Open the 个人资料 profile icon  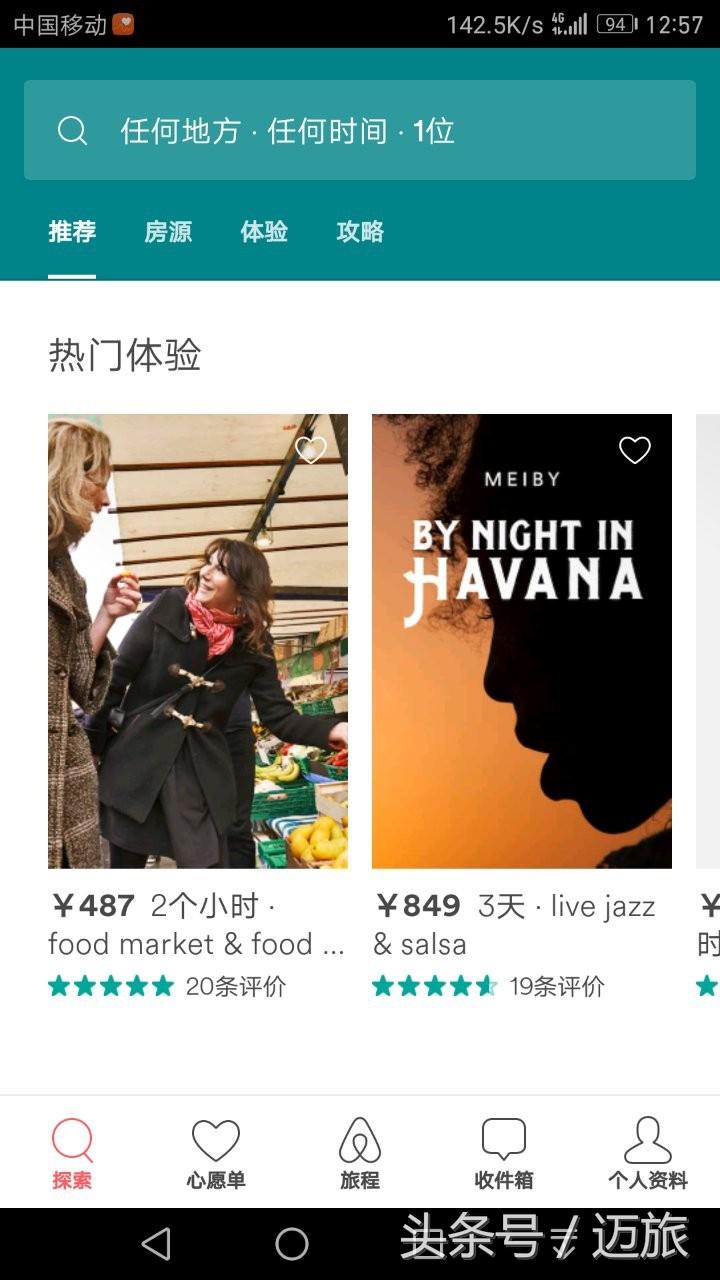(646, 1137)
